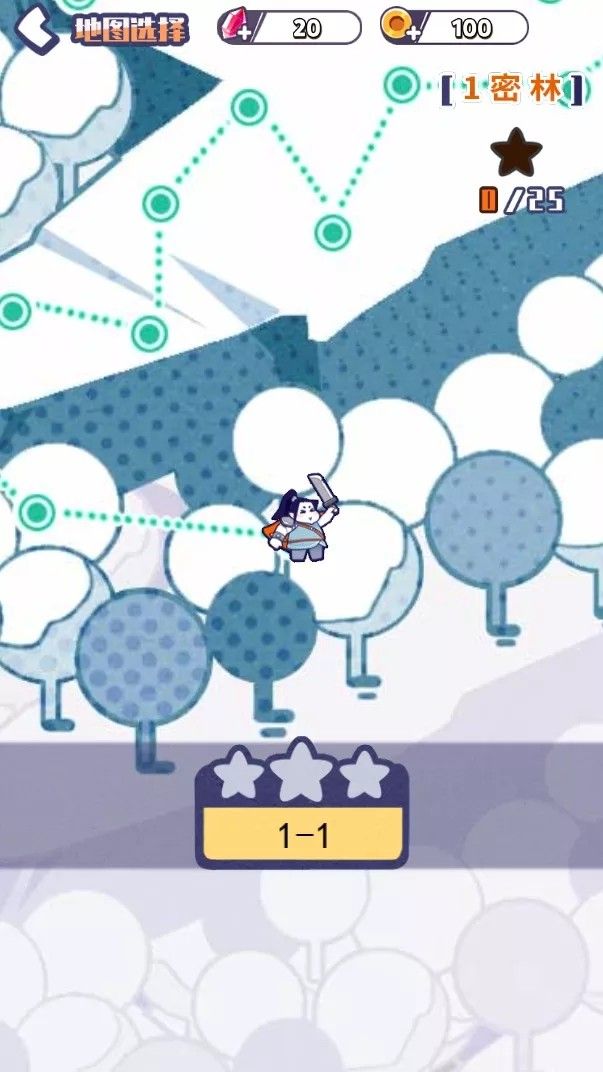Add more pink gems
603x1072 pixels.
[237, 27]
